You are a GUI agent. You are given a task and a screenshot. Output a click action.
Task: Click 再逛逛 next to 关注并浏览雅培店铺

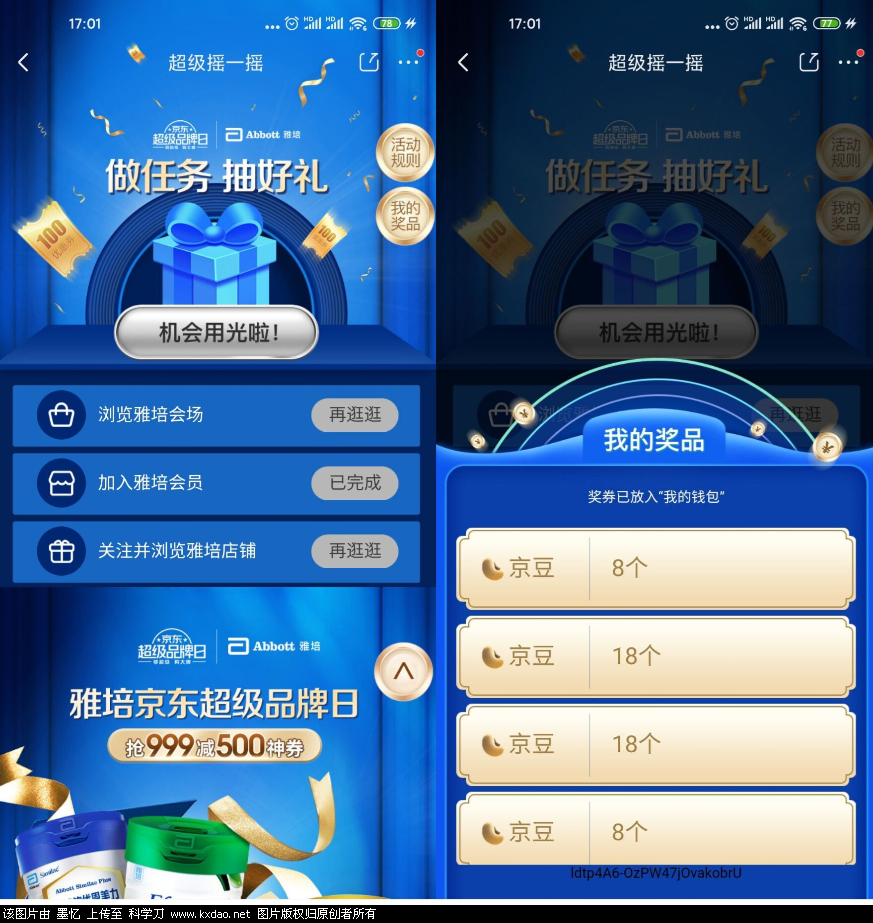[354, 551]
